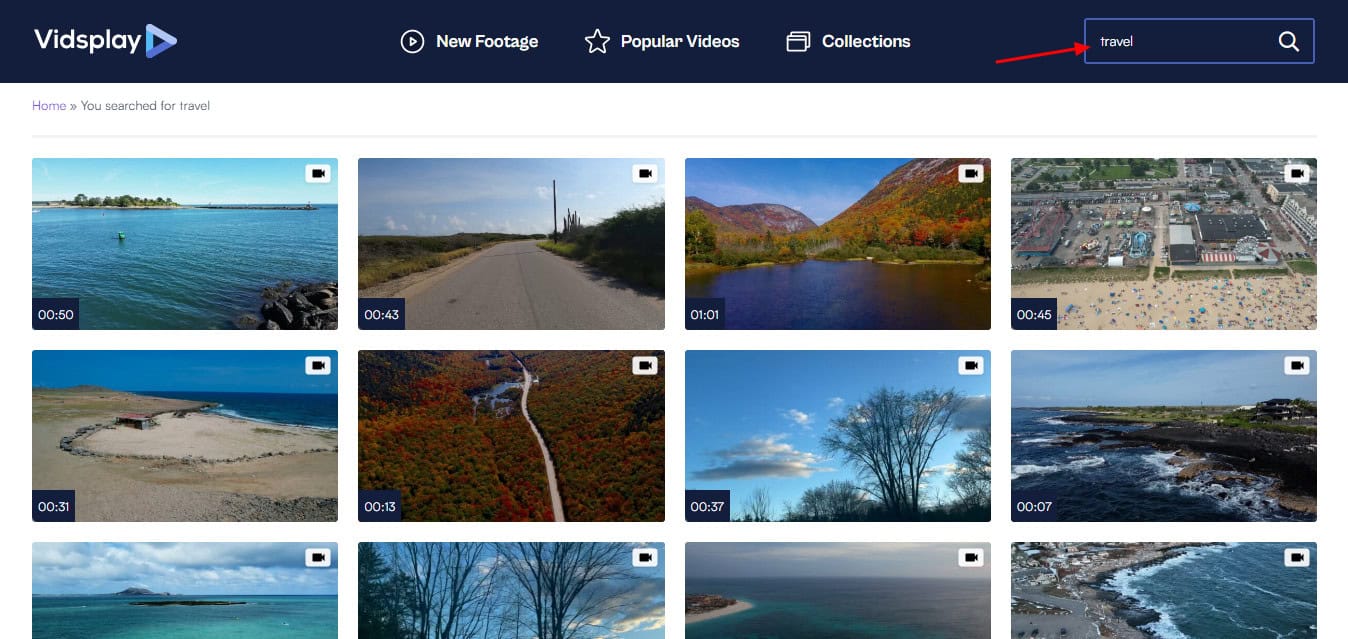
Task: Play the 01:01 autumn mountain lake video
Action: (837, 244)
